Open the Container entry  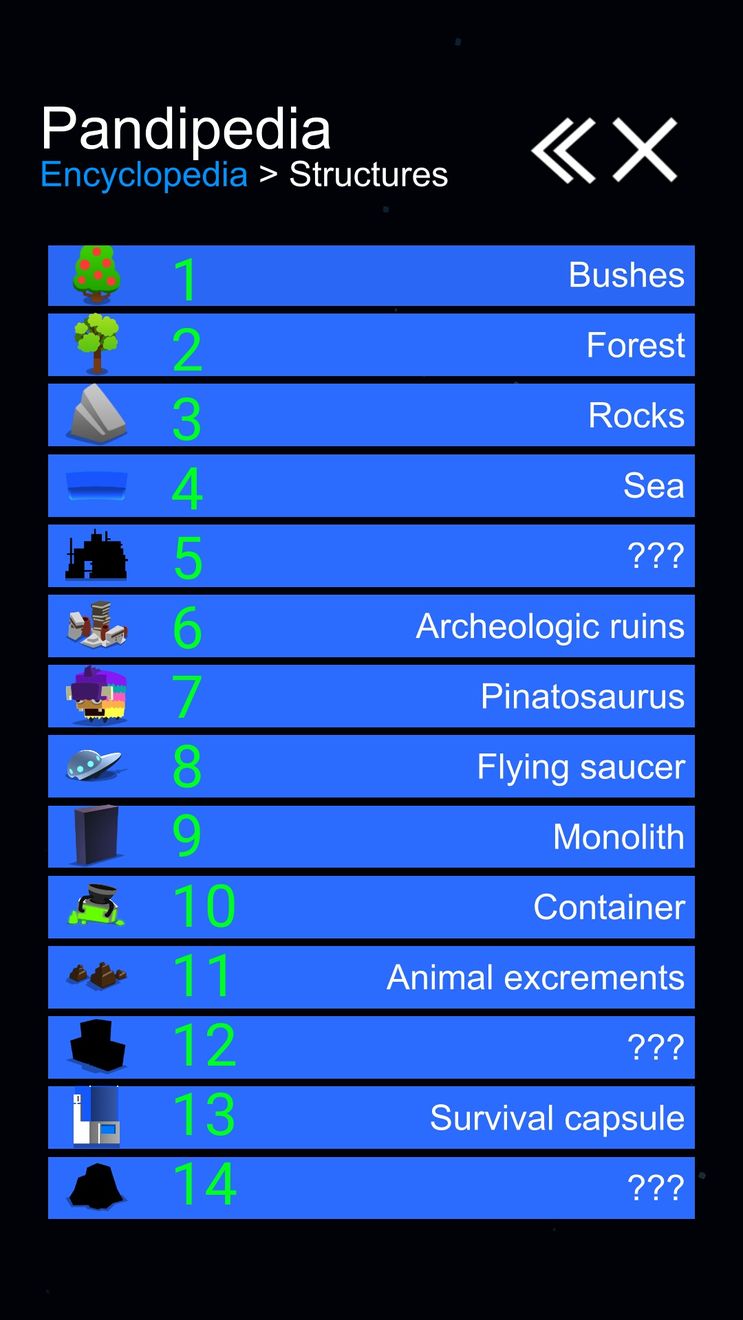coord(371,907)
